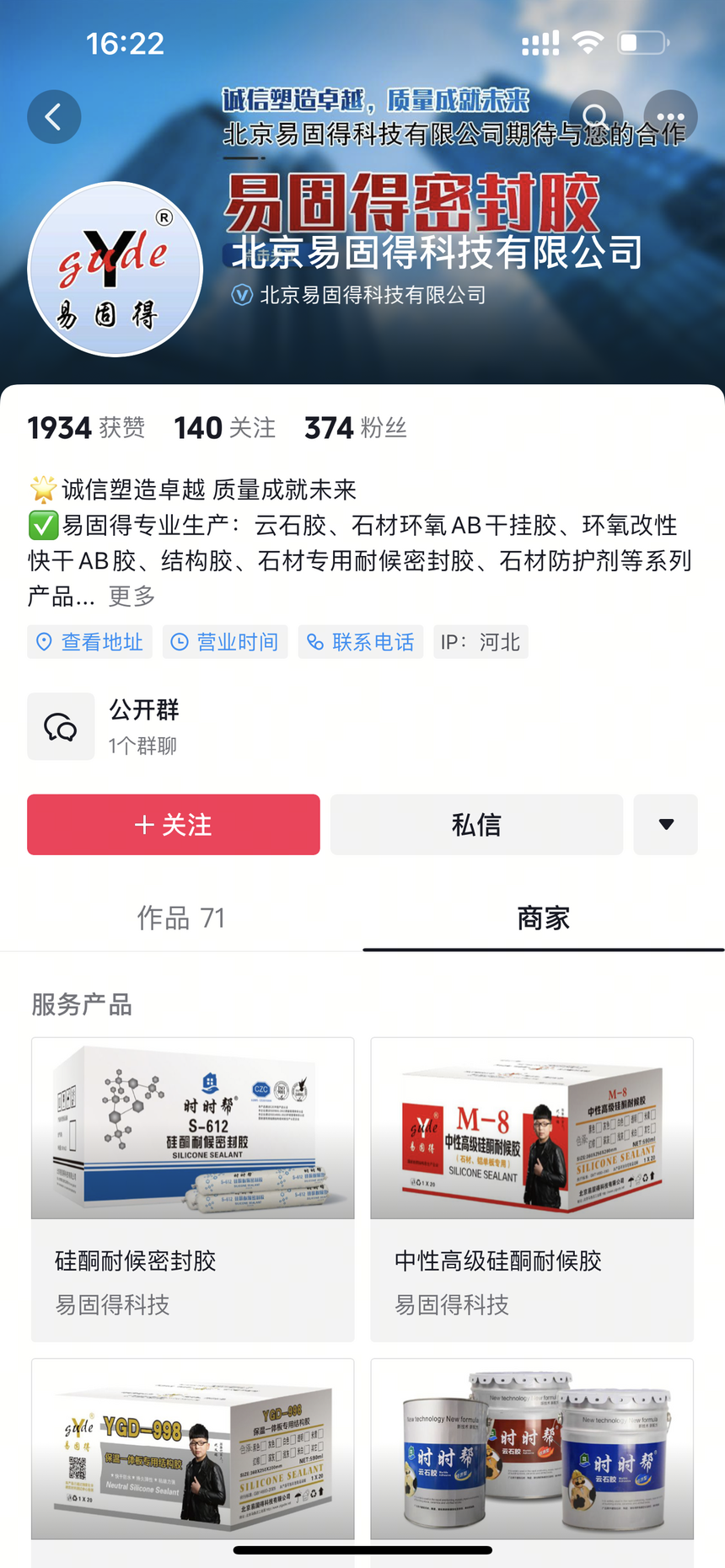Tap the back arrow to leave profile

tap(54, 116)
